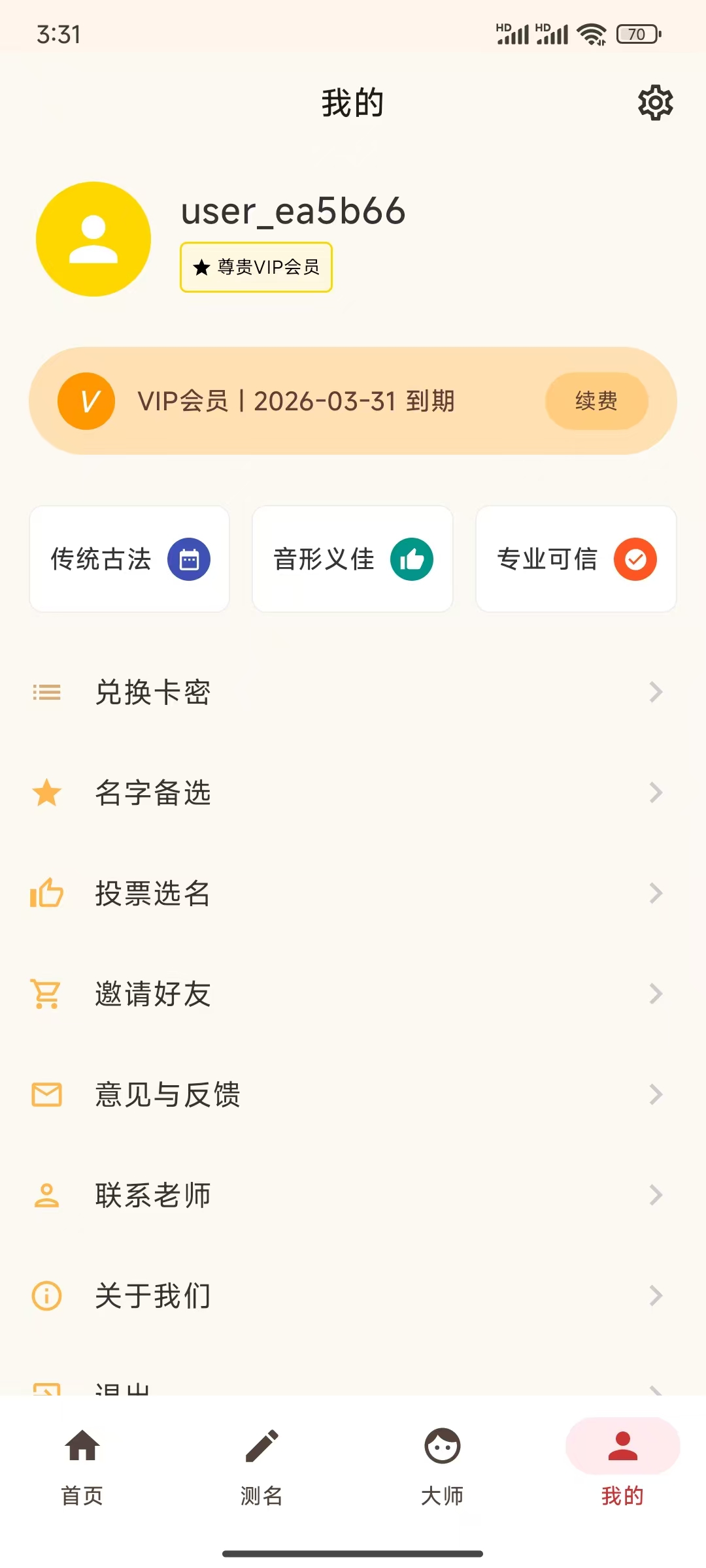Open the settings gear icon

[x=655, y=103]
